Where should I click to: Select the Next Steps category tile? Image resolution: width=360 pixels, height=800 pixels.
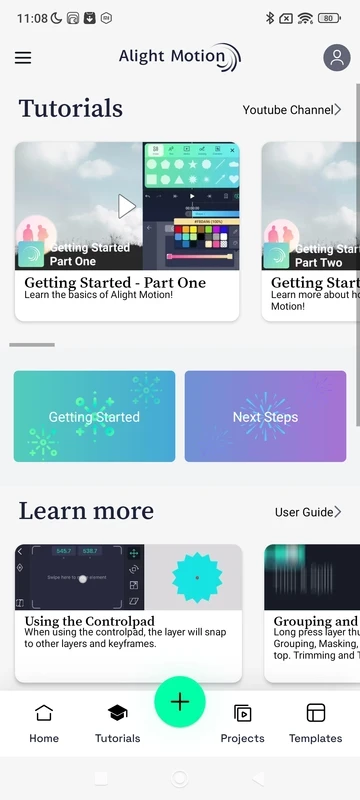coord(265,416)
